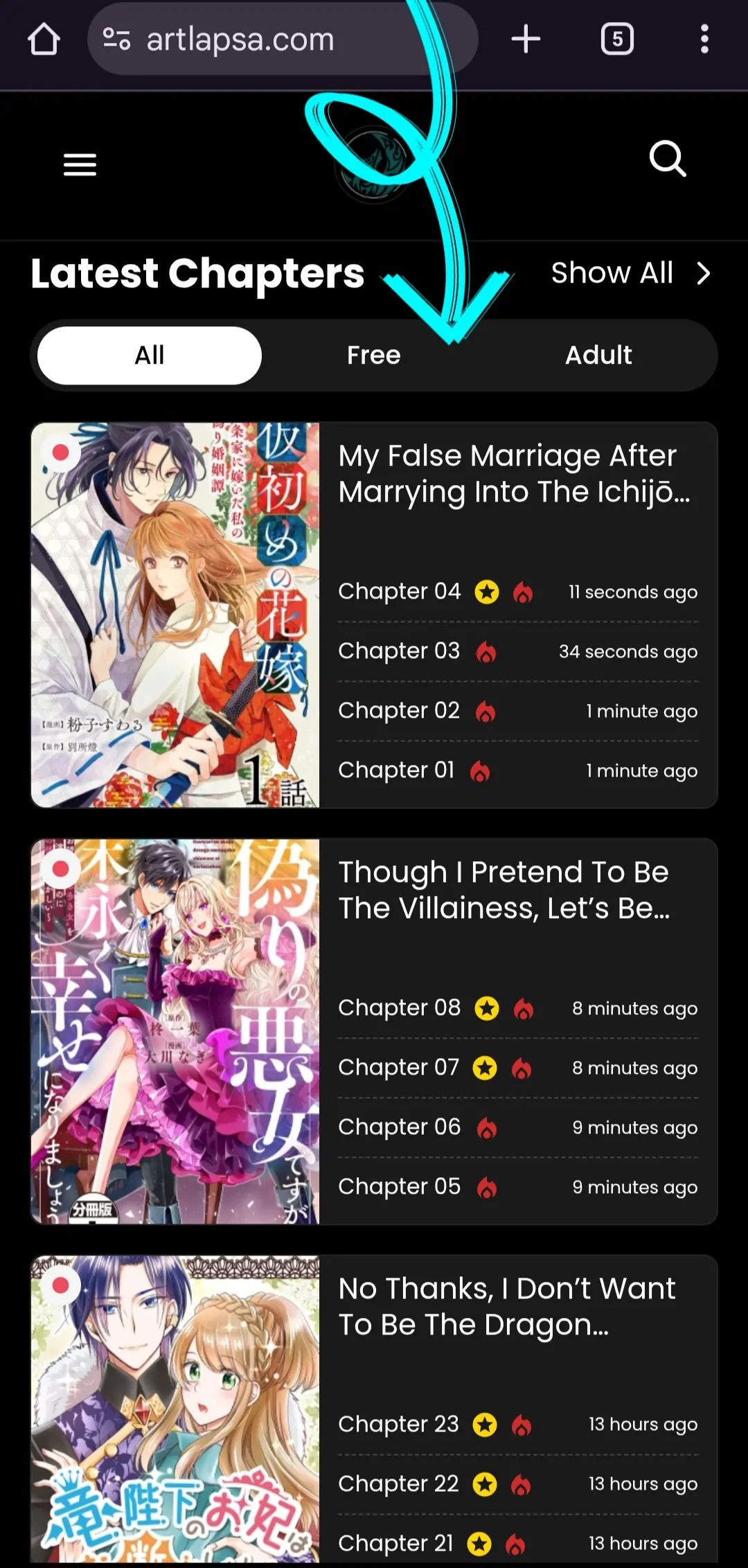
Task: Open the My False Marriage title
Action: (x=514, y=474)
